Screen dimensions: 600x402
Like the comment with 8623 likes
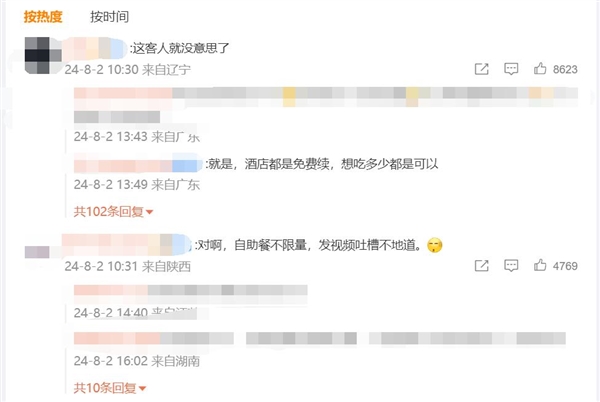pyautogui.click(x=541, y=69)
